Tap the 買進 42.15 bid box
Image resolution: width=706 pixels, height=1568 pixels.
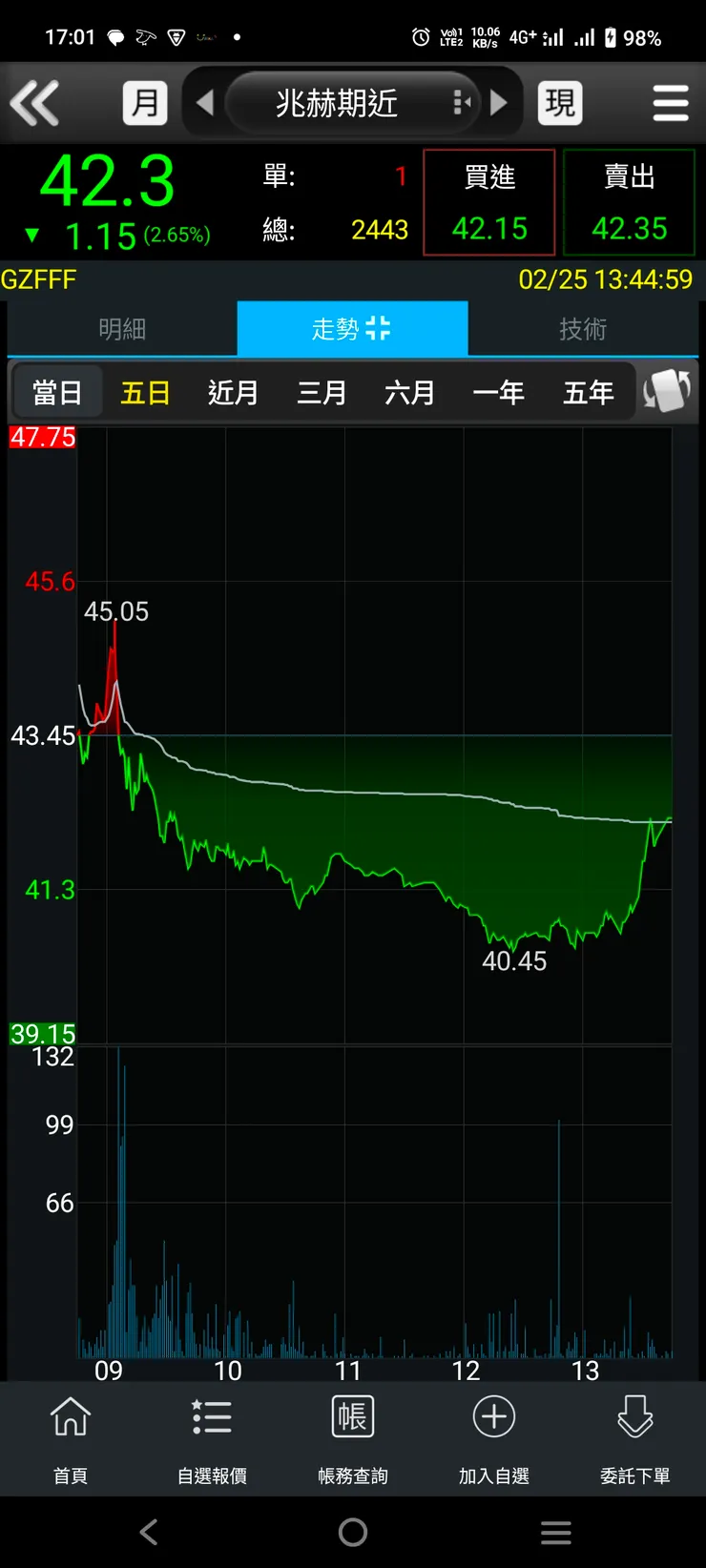point(489,202)
